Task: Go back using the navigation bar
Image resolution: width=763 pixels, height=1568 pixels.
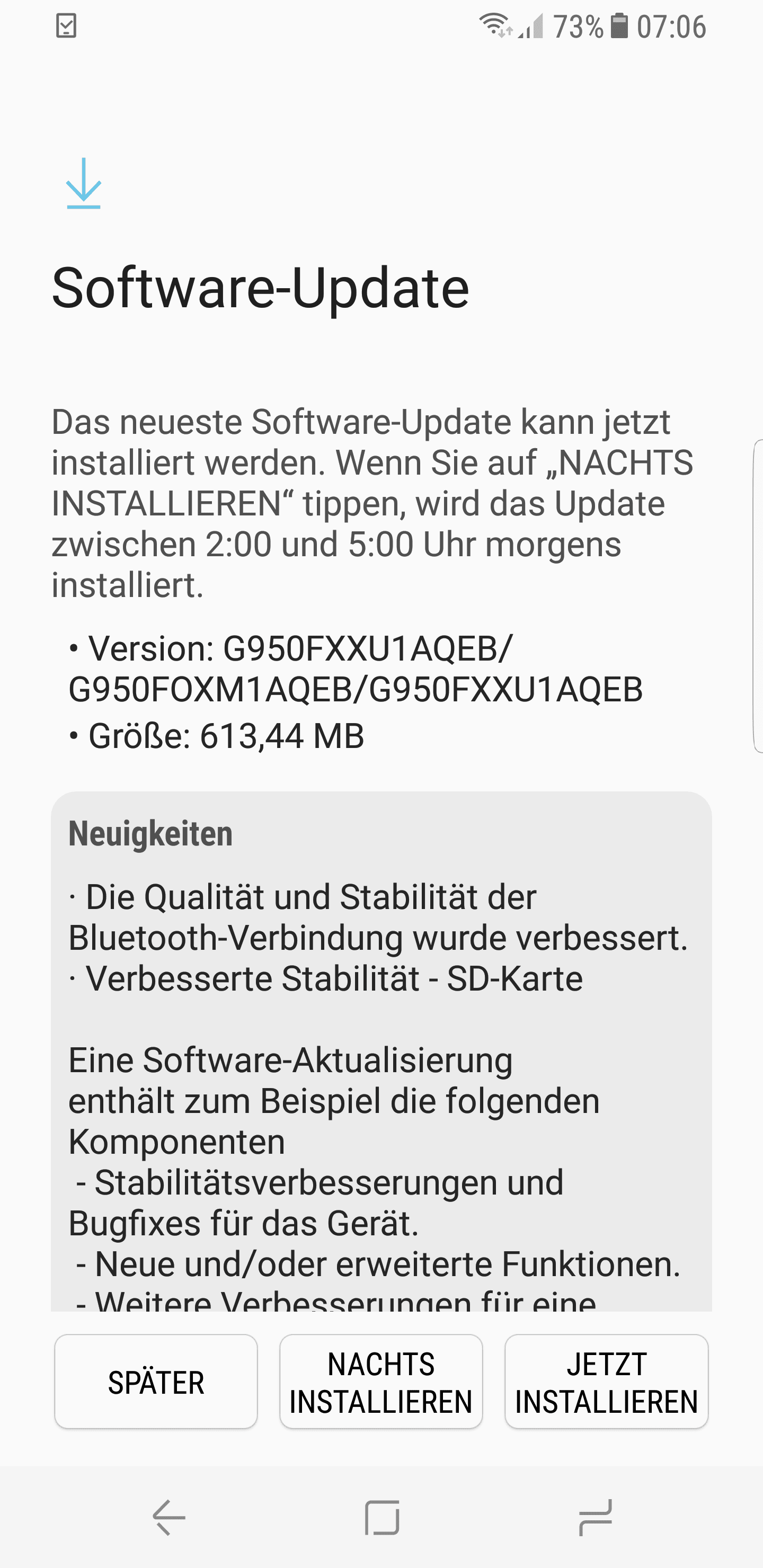Action: click(168, 1518)
